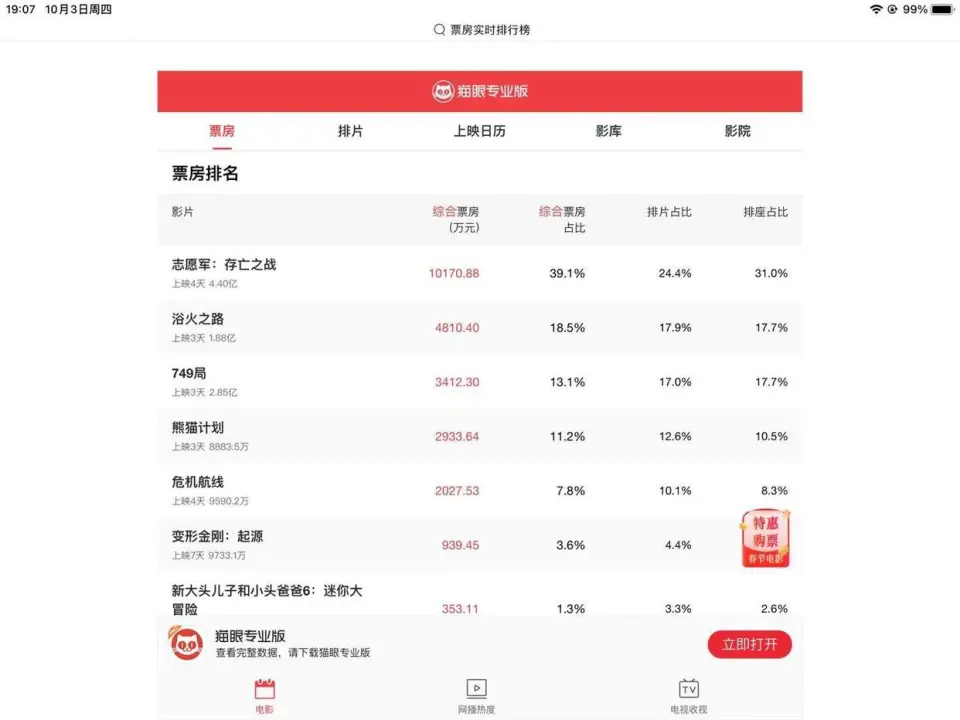Tap the 票房实时排行榜 search bar
Viewport: 960px width, 720px height.
coord(481,30)
